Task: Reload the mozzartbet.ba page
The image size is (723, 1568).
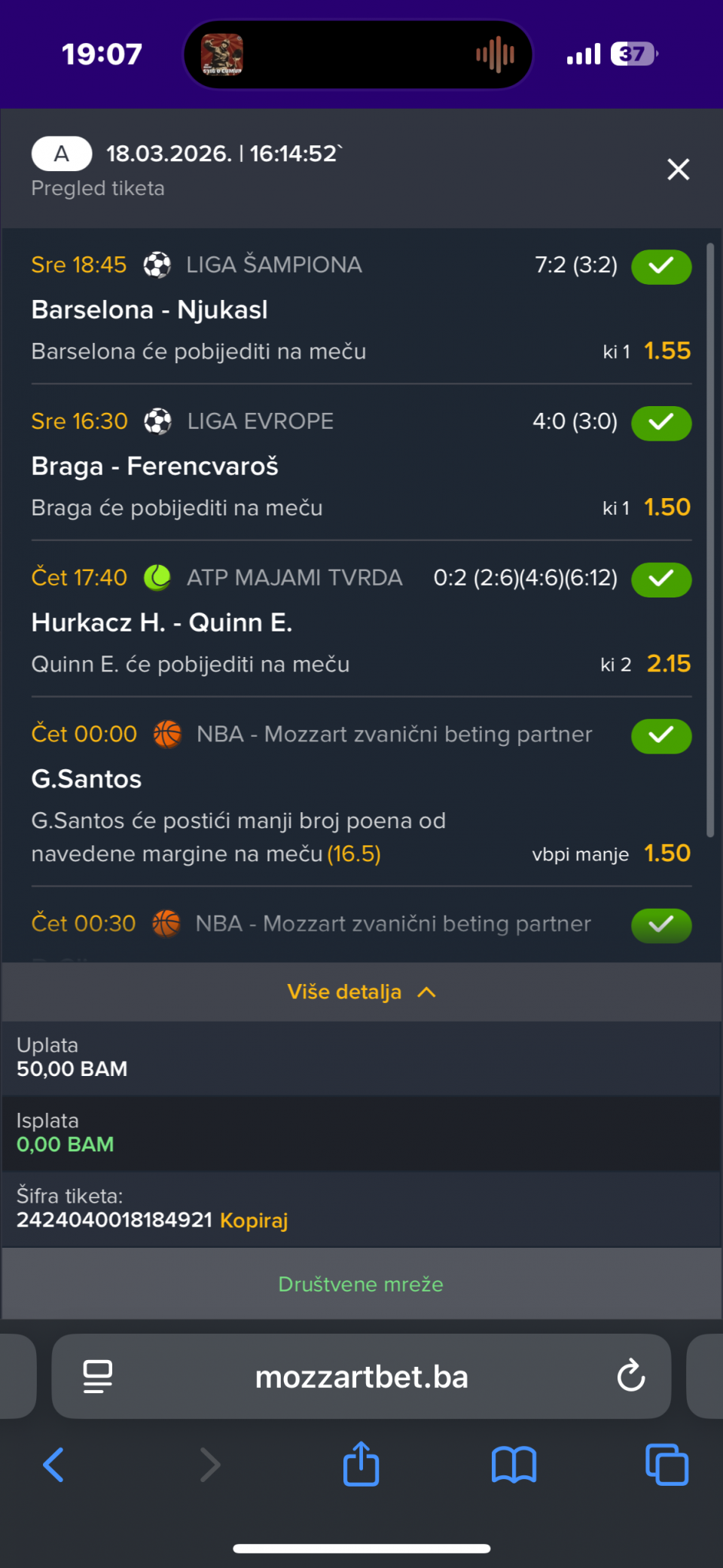Action: (630, 1377)
